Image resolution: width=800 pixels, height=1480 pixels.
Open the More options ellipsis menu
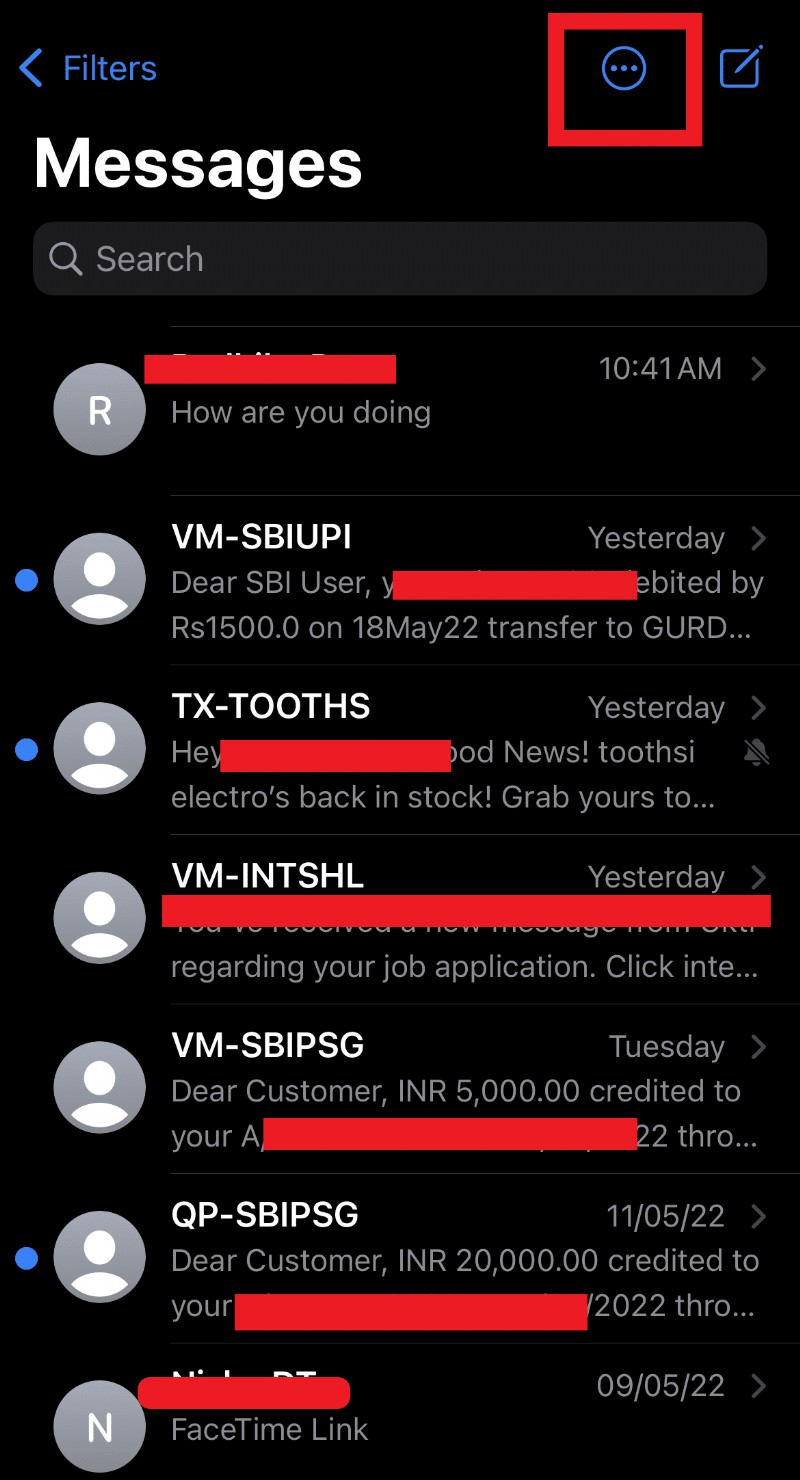click(x=624, y=68)
